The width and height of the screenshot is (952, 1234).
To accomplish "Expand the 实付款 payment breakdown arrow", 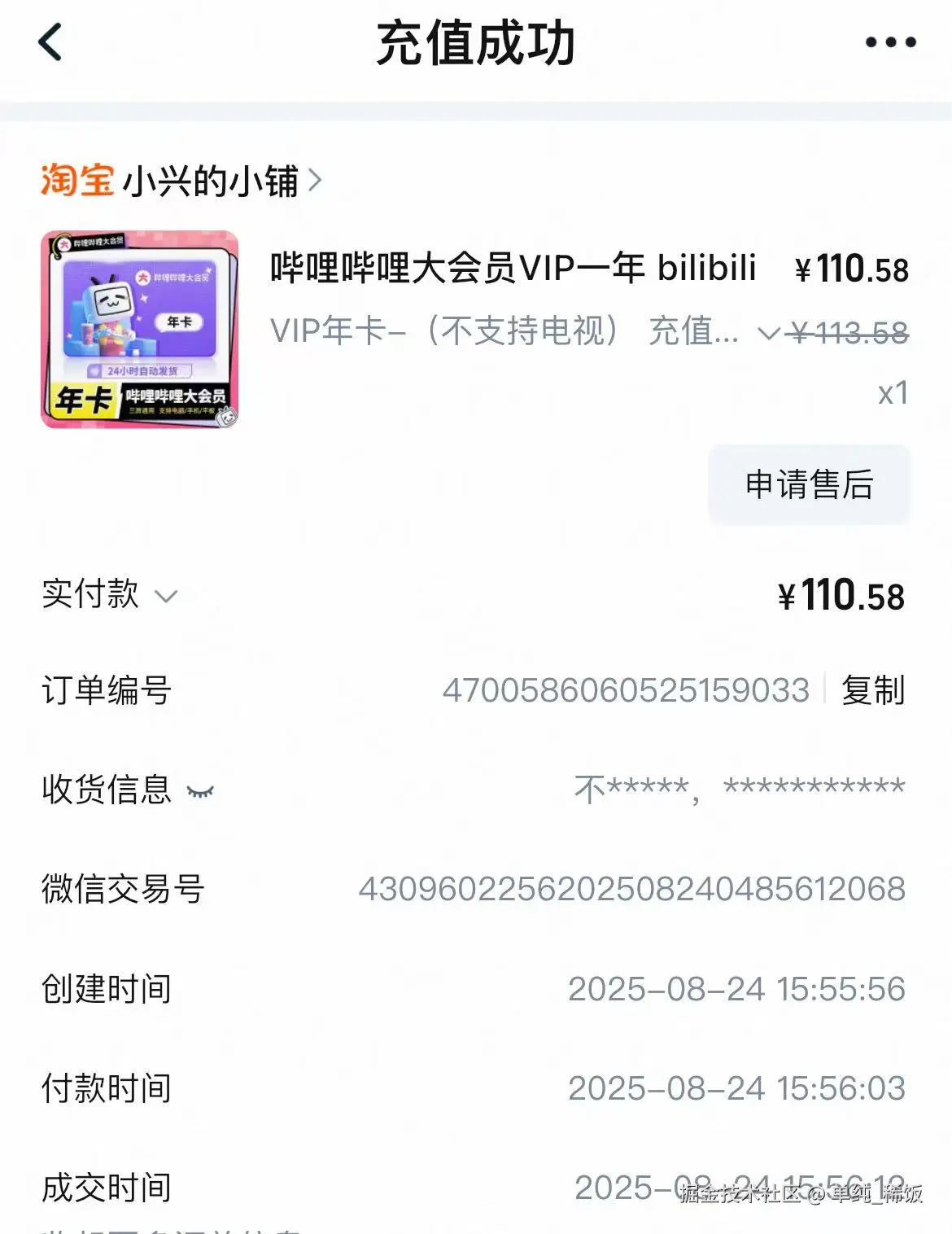I will pyautogui.click(x=165, y=597).
